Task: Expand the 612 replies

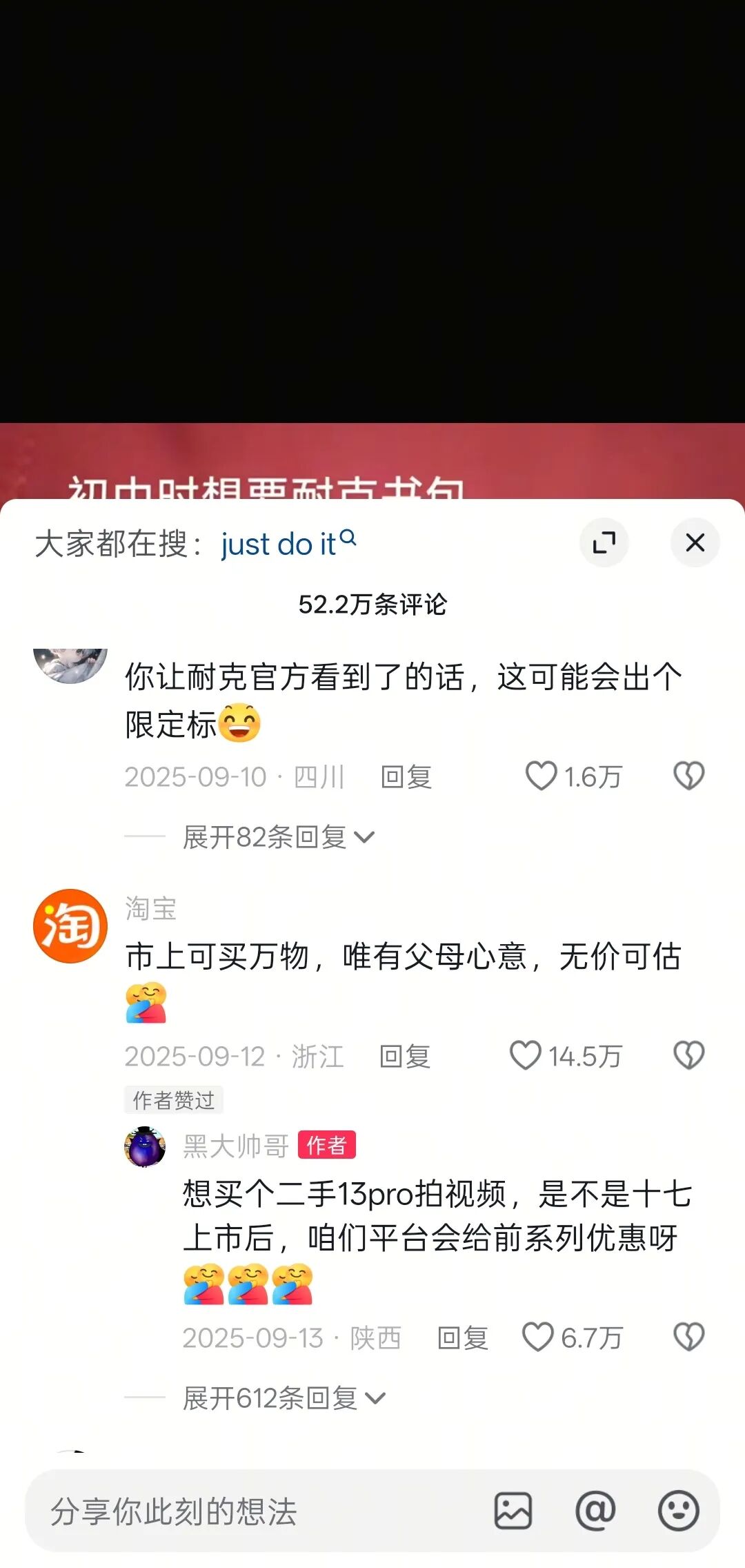Action: point(283,1398)
